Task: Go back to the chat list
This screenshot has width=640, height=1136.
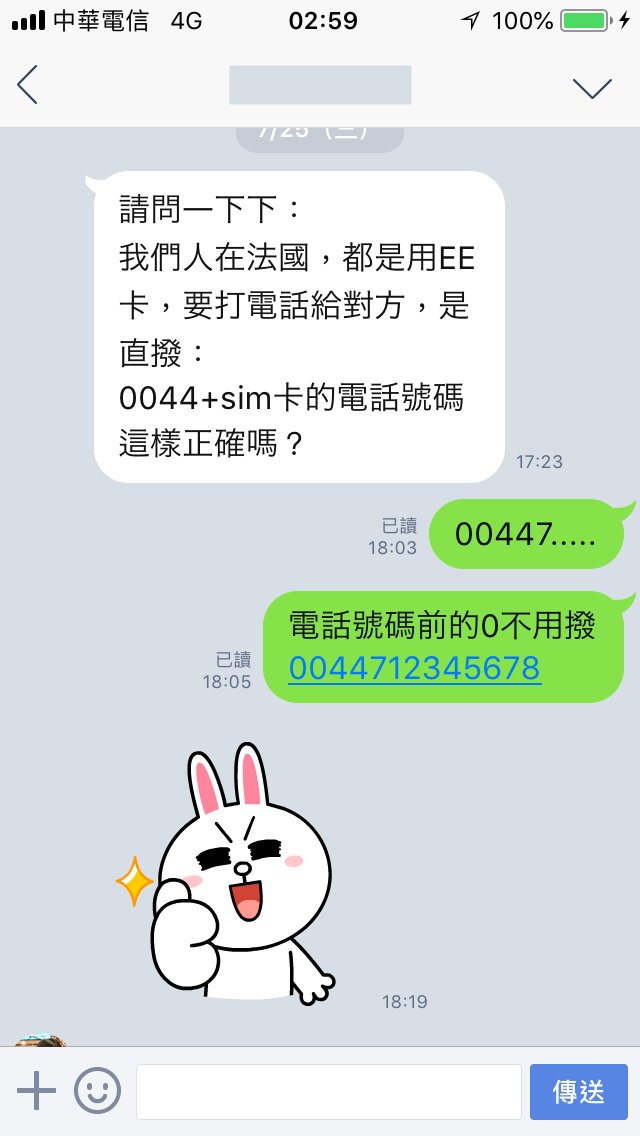Action: coord(28,86)
